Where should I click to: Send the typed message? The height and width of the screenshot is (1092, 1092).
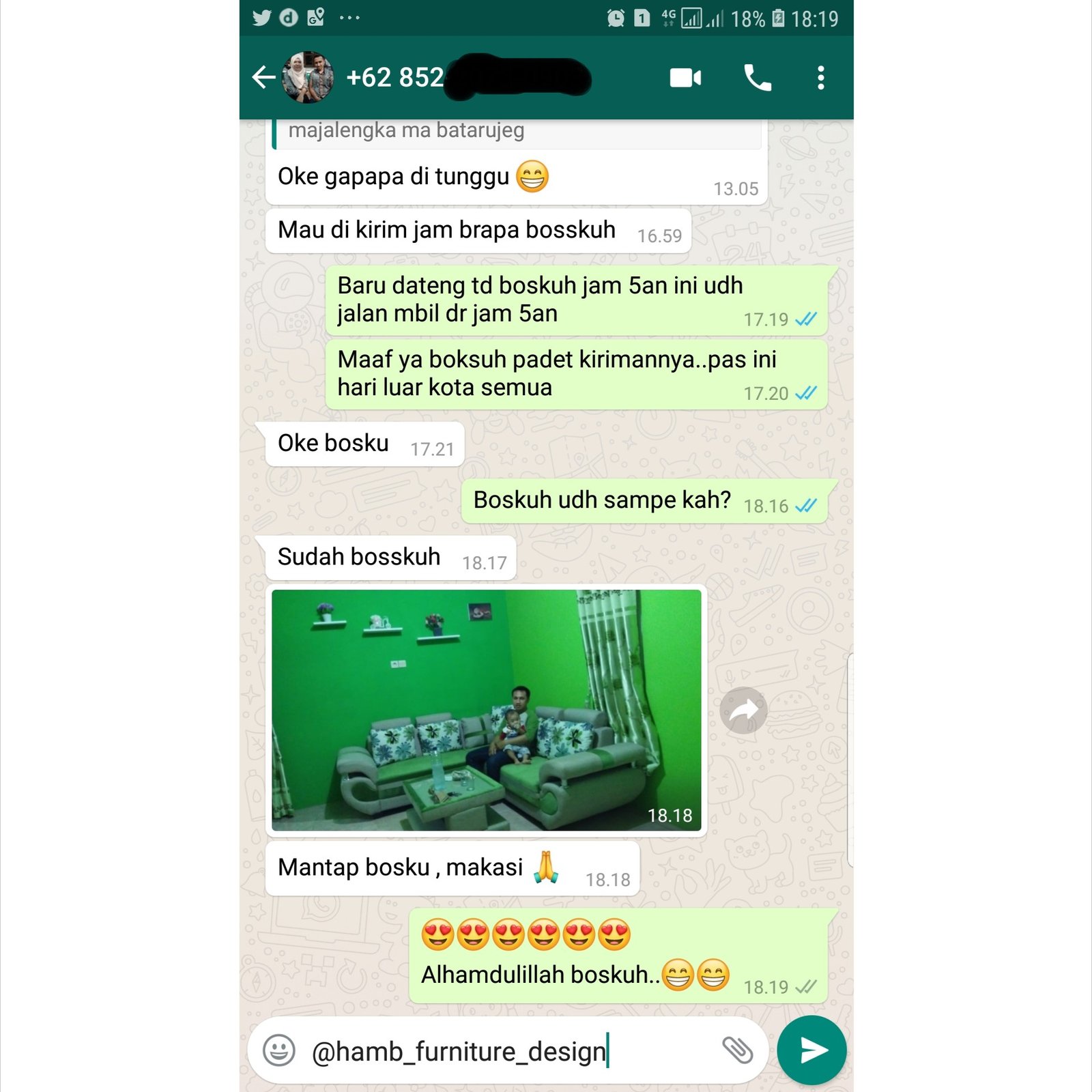coord(812,1050)
